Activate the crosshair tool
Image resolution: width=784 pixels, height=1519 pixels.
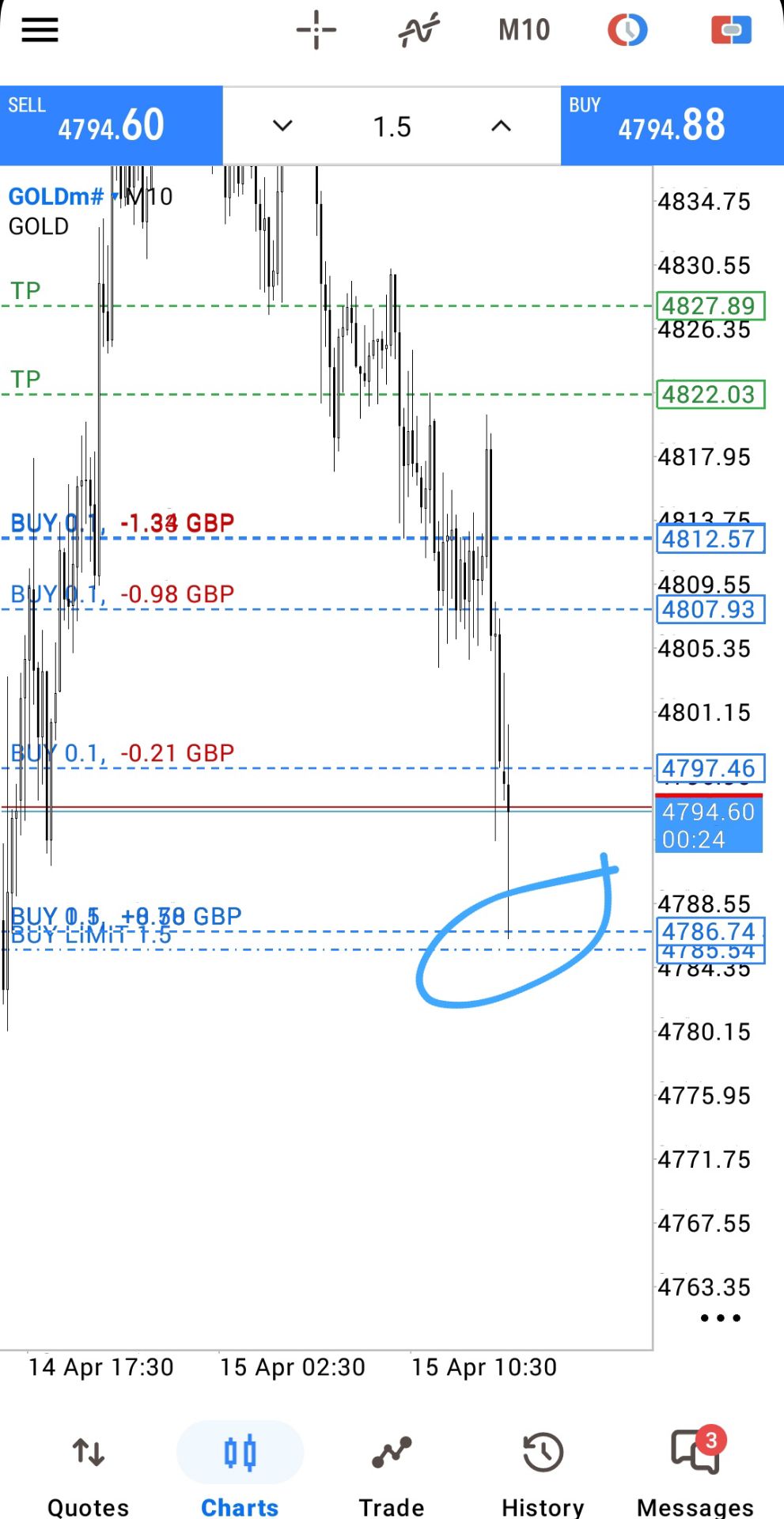point(316,31)
